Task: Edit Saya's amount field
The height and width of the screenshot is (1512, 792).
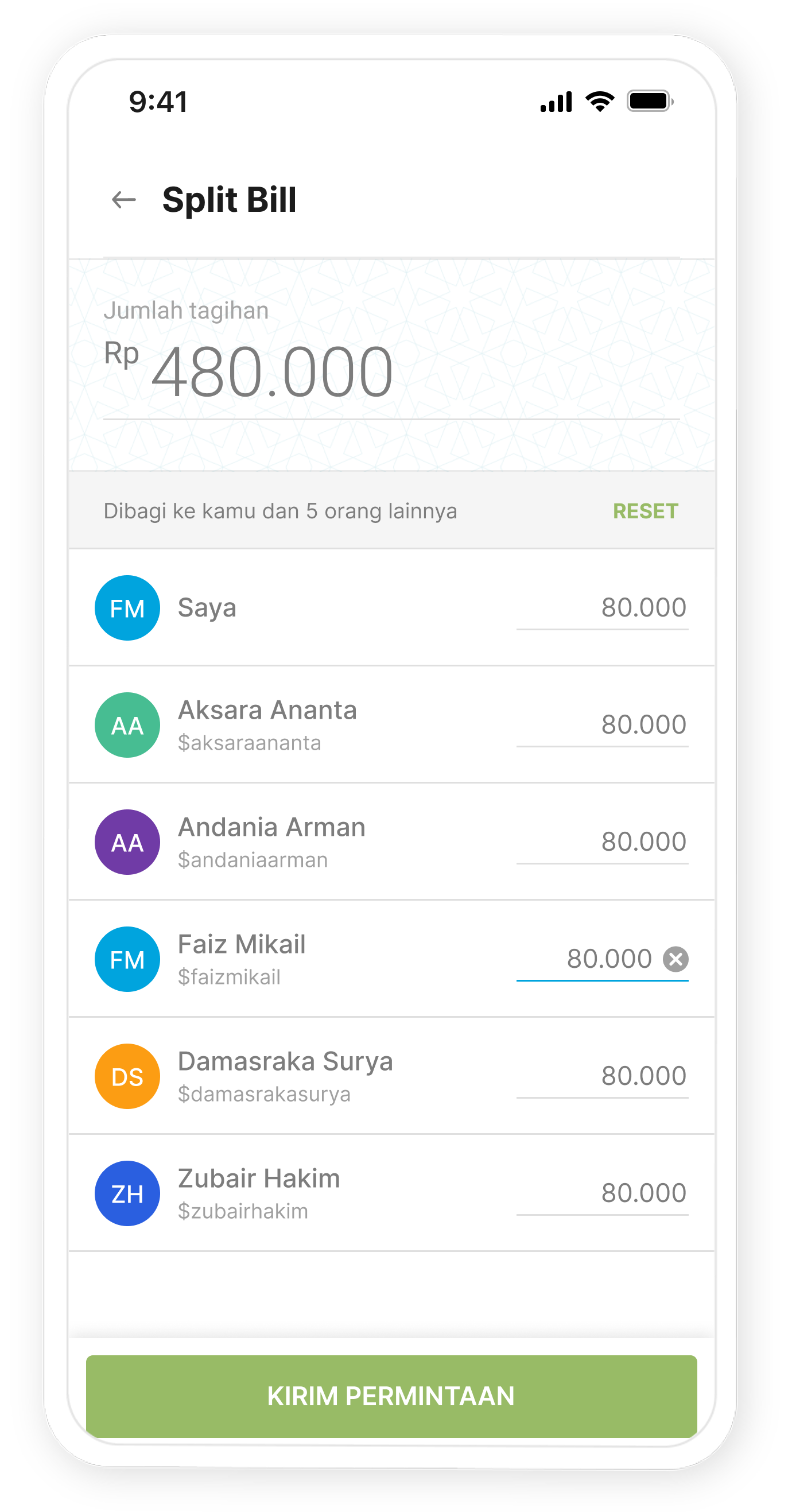Action: [602, 608]
